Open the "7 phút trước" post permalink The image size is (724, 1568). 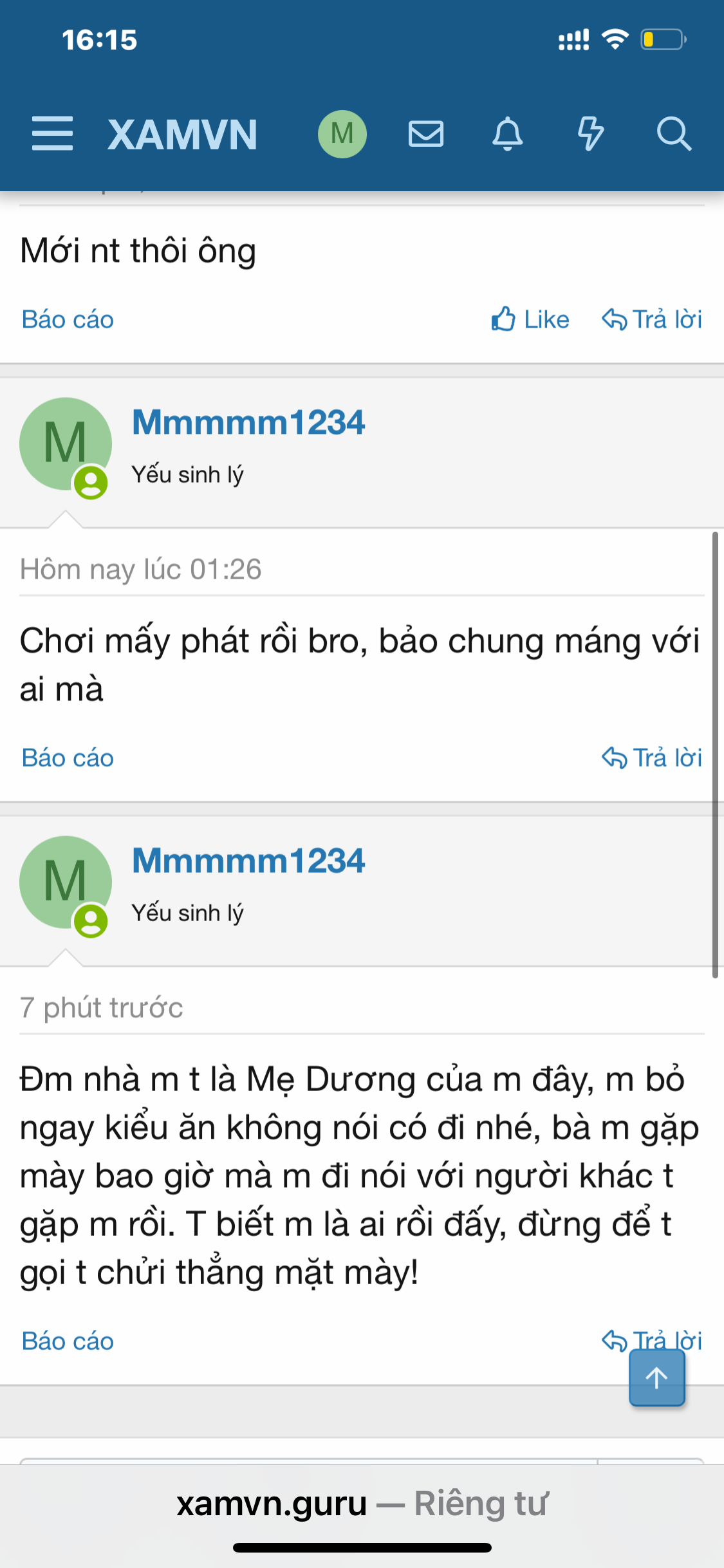click(x=102, y=1008)
